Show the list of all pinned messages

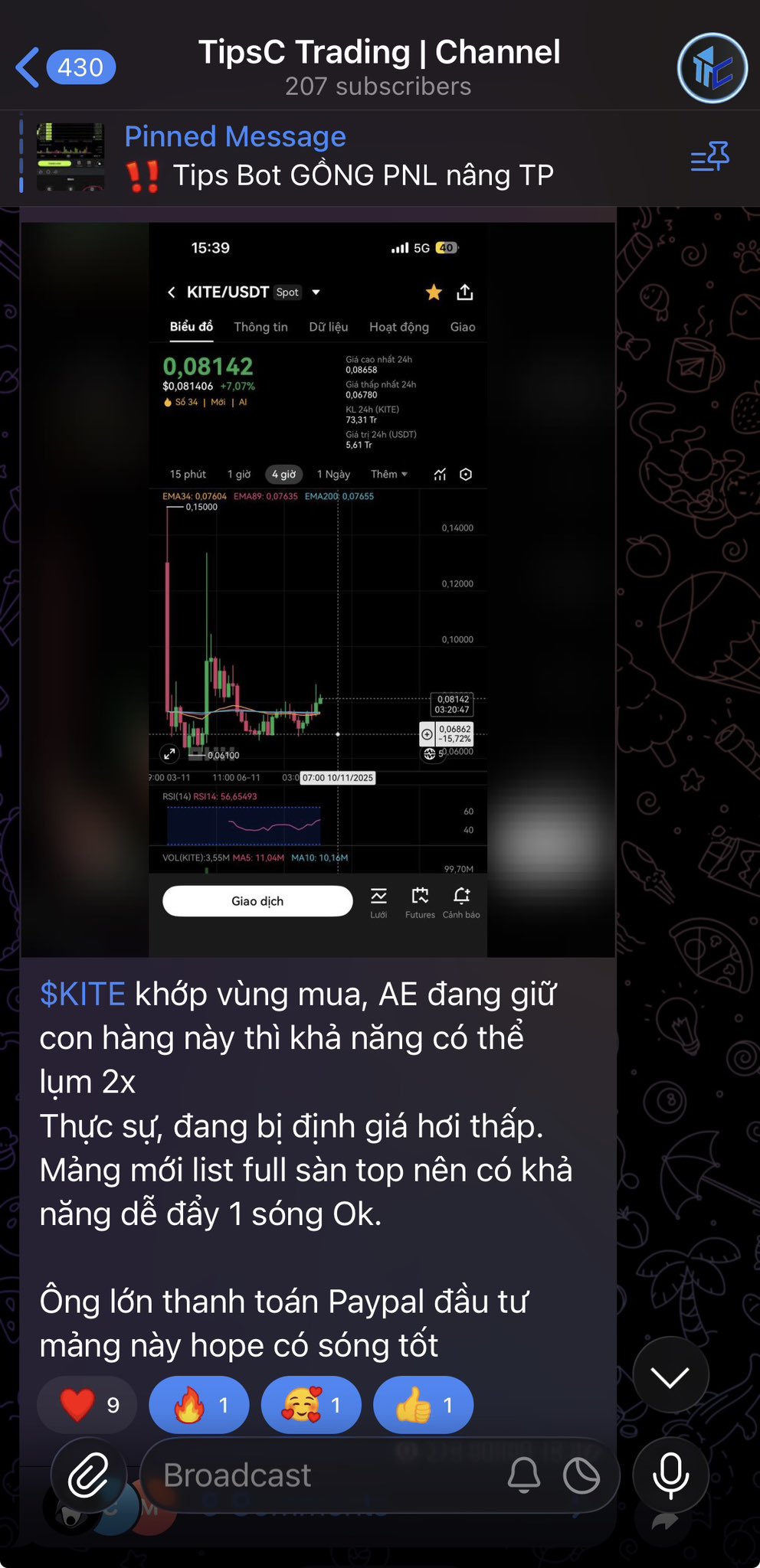pos(709,156)
